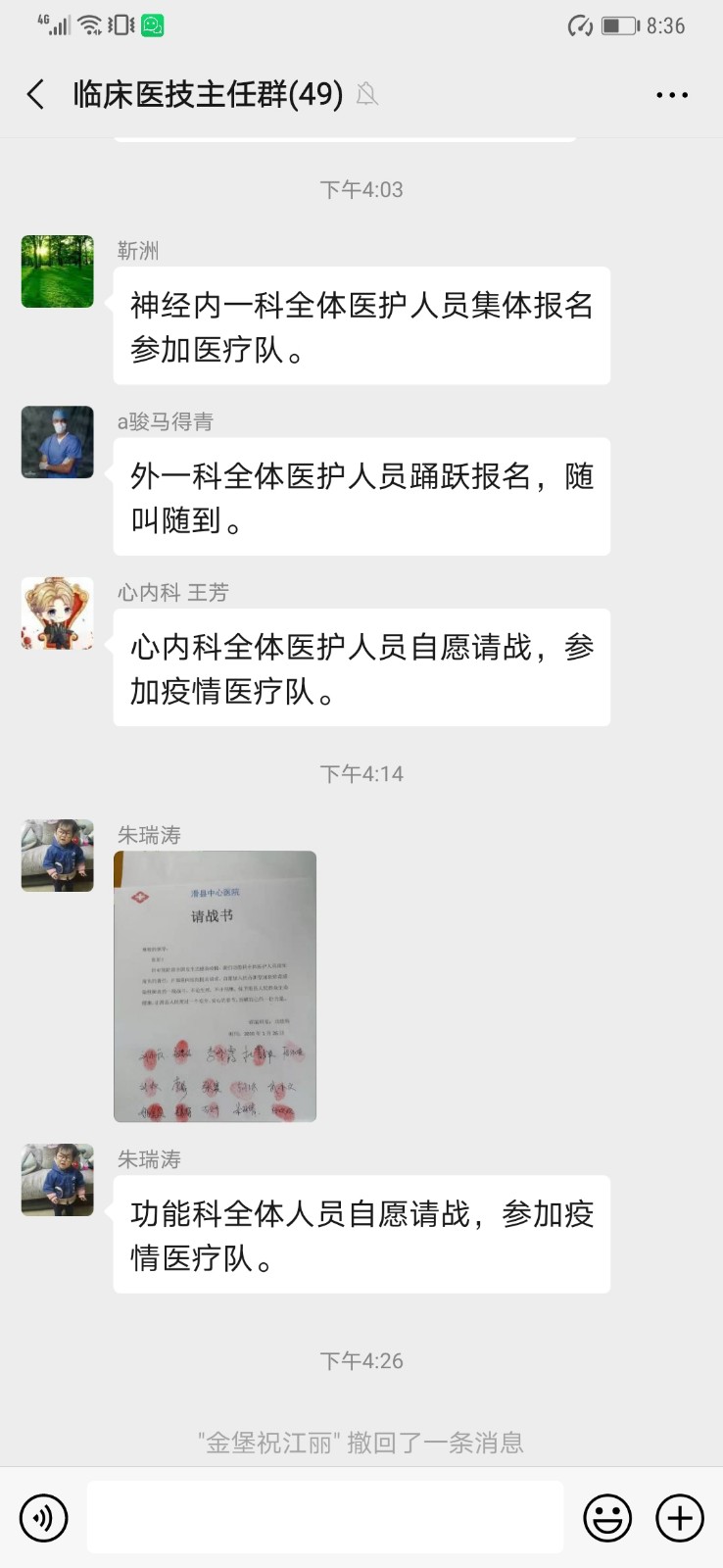The width and height of the screenshot is (723, 1568).
Task: Open 心内科 王芳's cartoon avatar
Action: [58, 613]
